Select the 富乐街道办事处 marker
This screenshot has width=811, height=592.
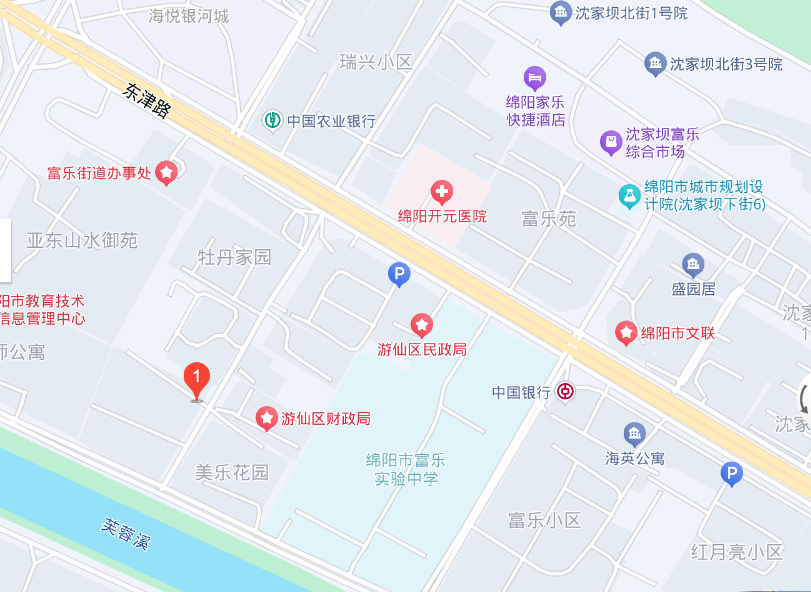tap(166, 173)
